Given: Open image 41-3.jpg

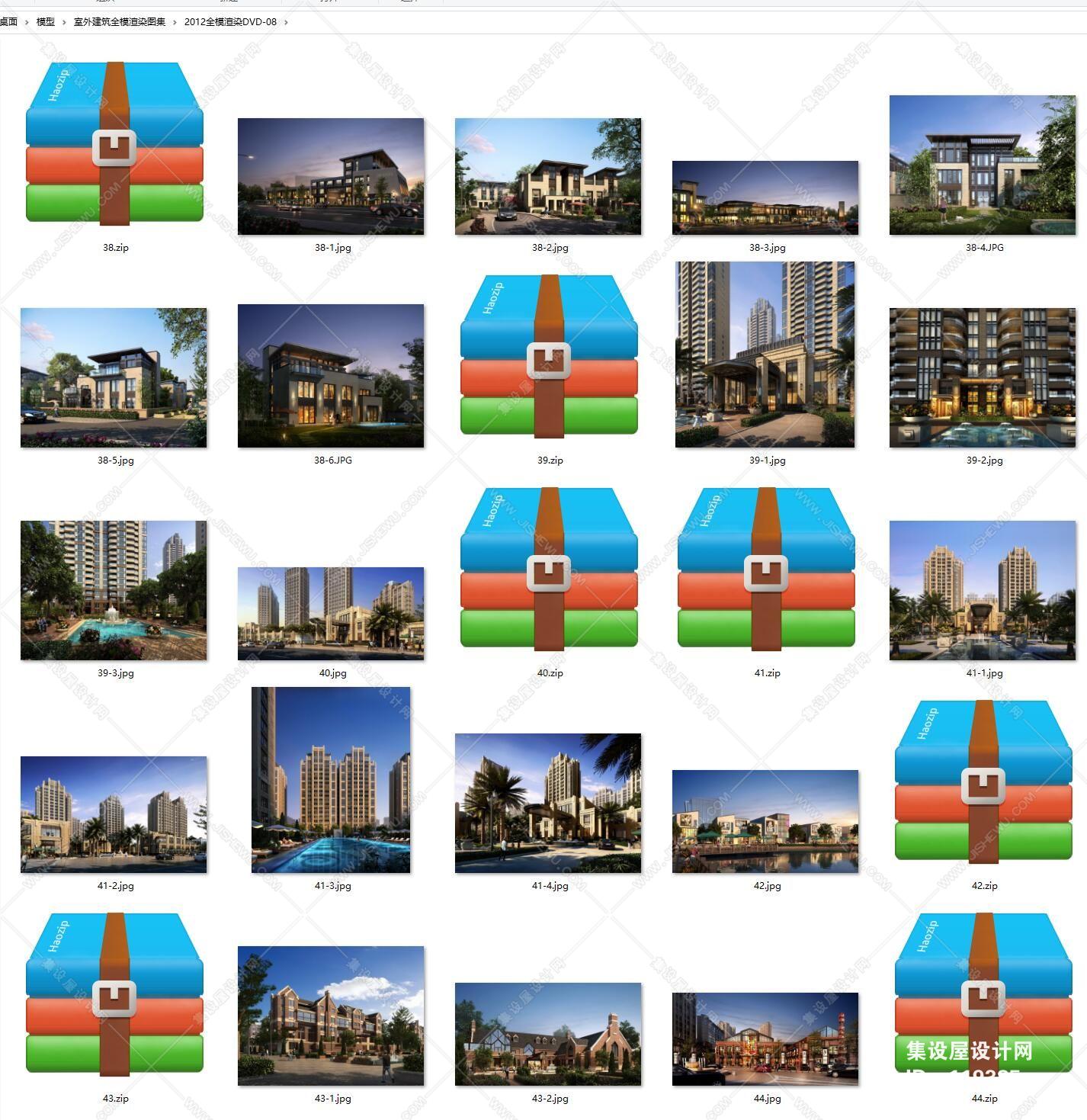Looking at the screenshot, I should point(331,780).
